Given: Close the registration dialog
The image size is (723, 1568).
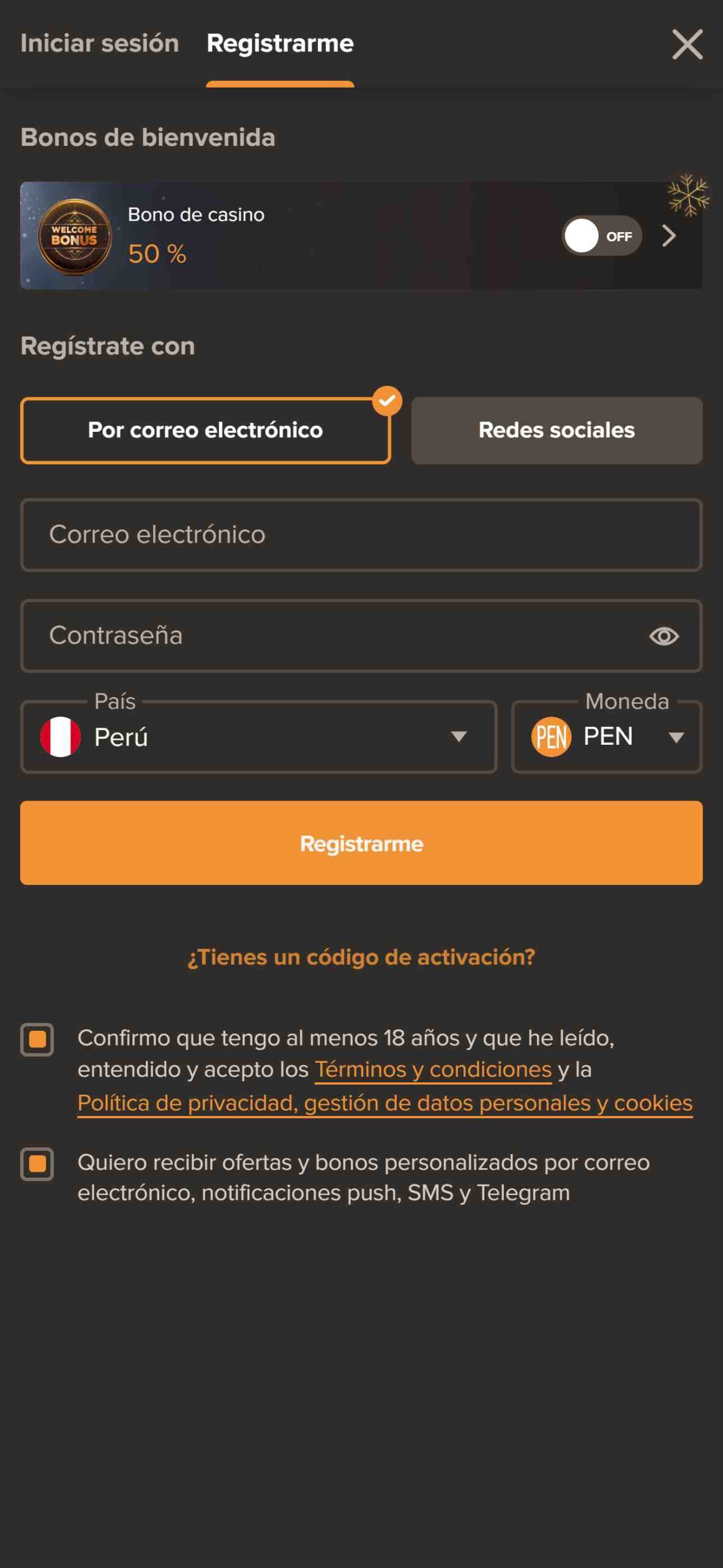Looking at the screenshot, I should [687, 44].
